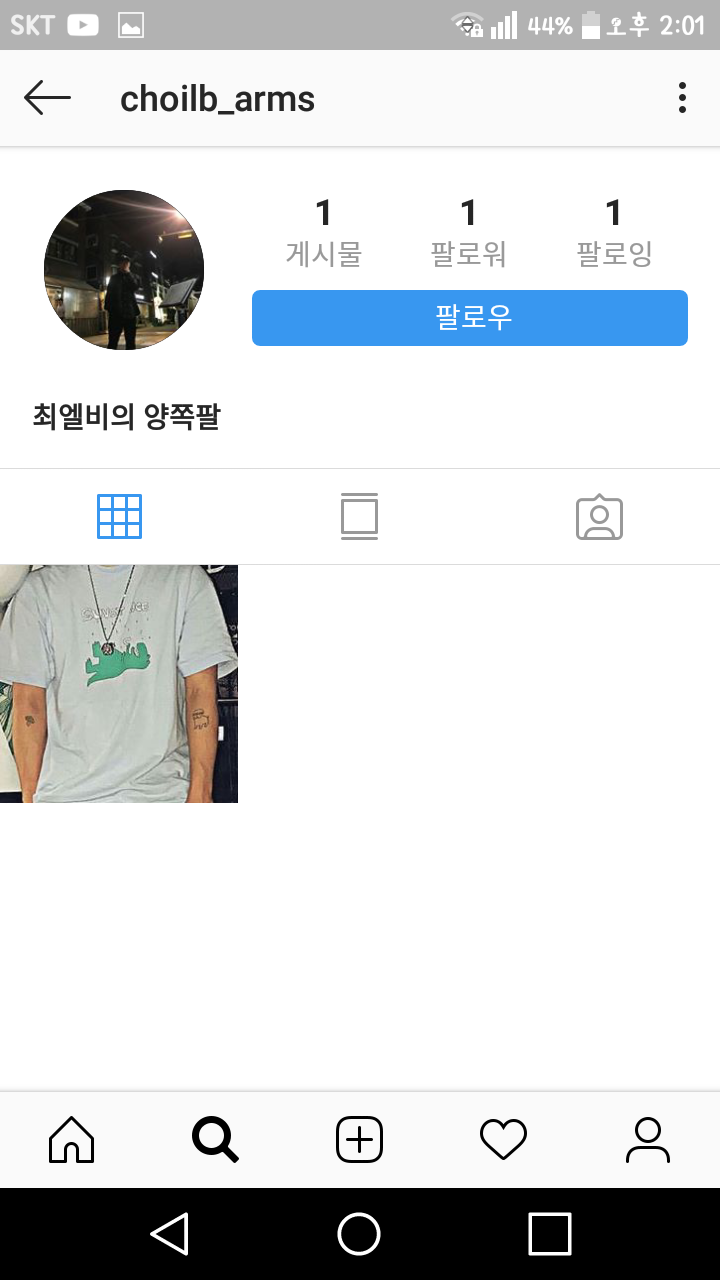Open the activity heart tab
Screen dimensions: 720x1280
(503, 1139)
